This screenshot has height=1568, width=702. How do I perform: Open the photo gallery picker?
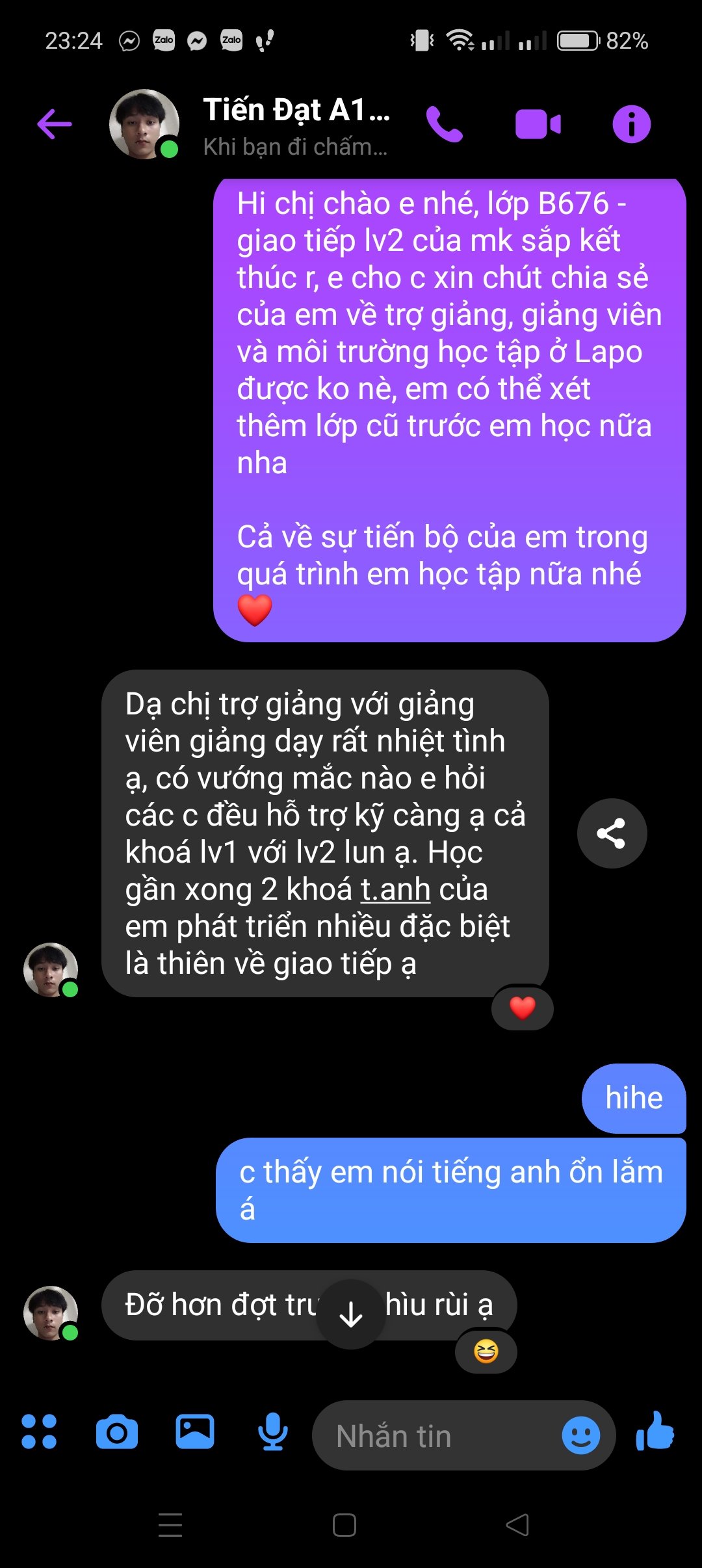click(x=195, y=1431)
